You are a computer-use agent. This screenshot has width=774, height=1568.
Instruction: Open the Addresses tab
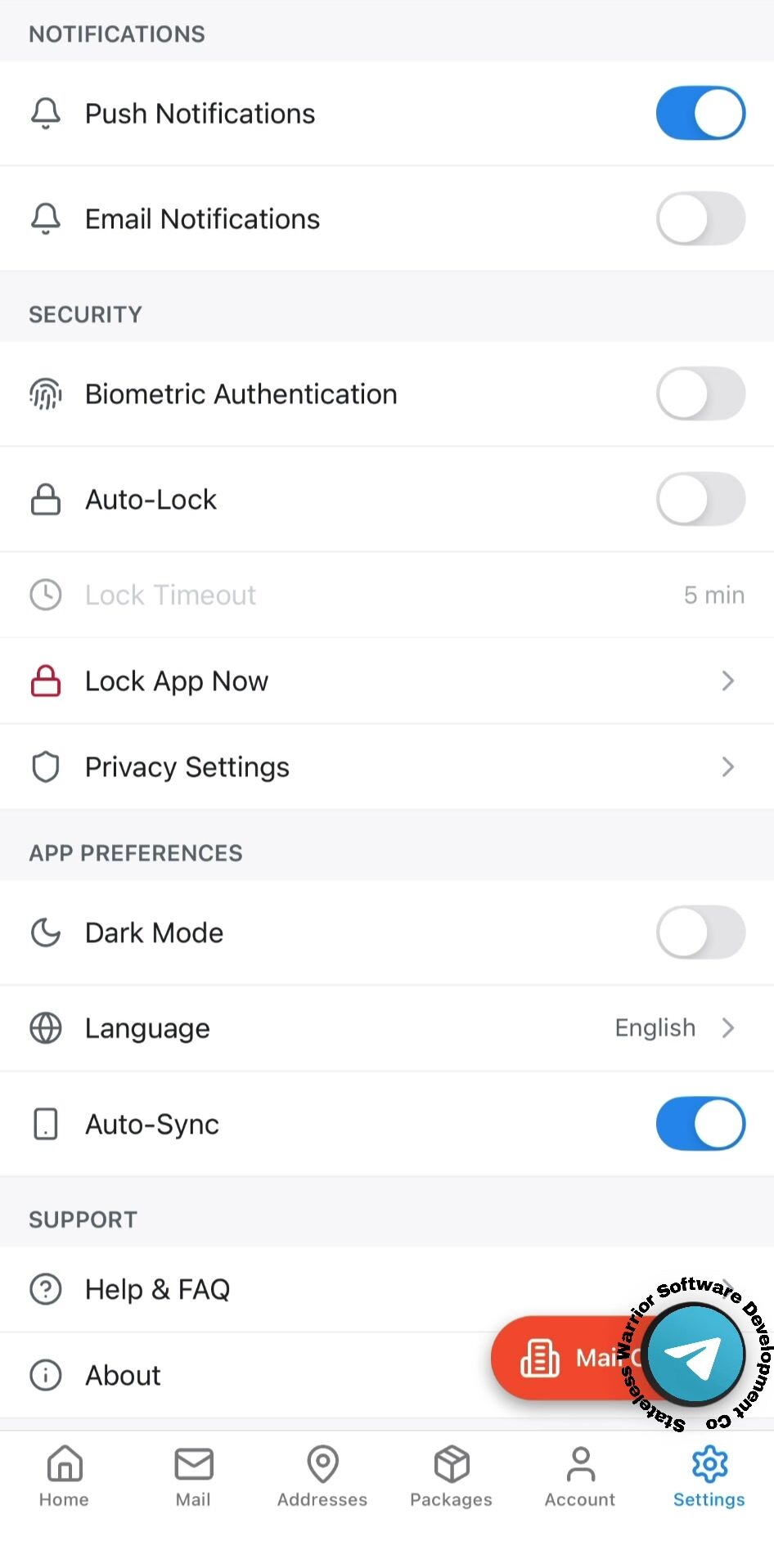click(322, 1475)
